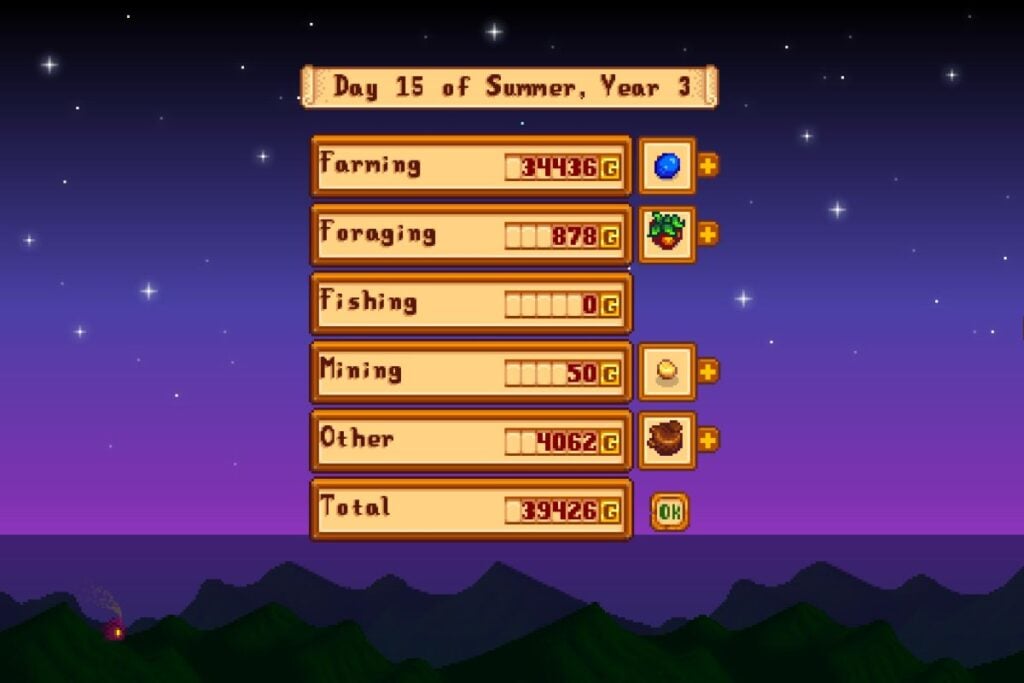Confirm the summary with the OK button
The width and height of the screenshot is (1024, 683).
tap(669, 512)
